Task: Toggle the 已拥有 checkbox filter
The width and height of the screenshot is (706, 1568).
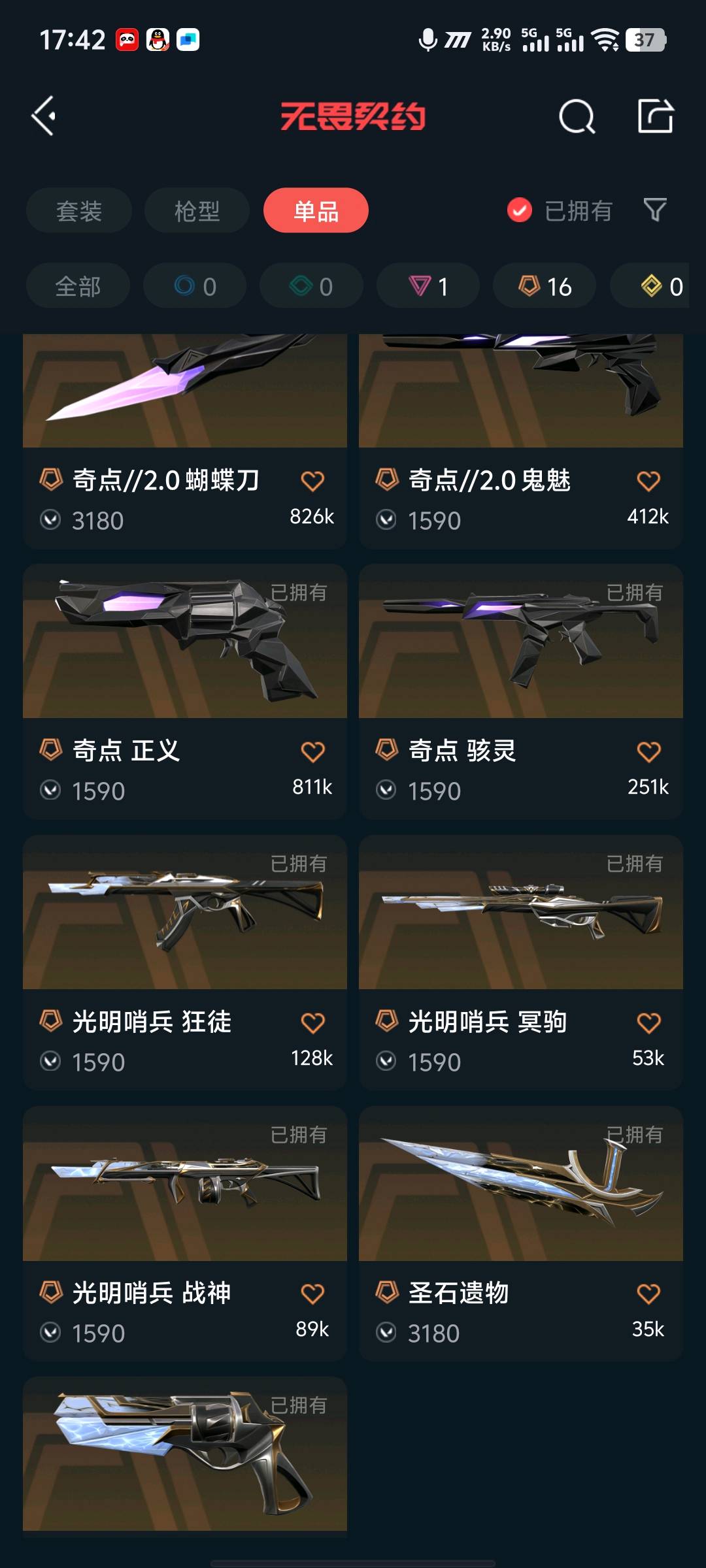Action: (x=520, y=210)
